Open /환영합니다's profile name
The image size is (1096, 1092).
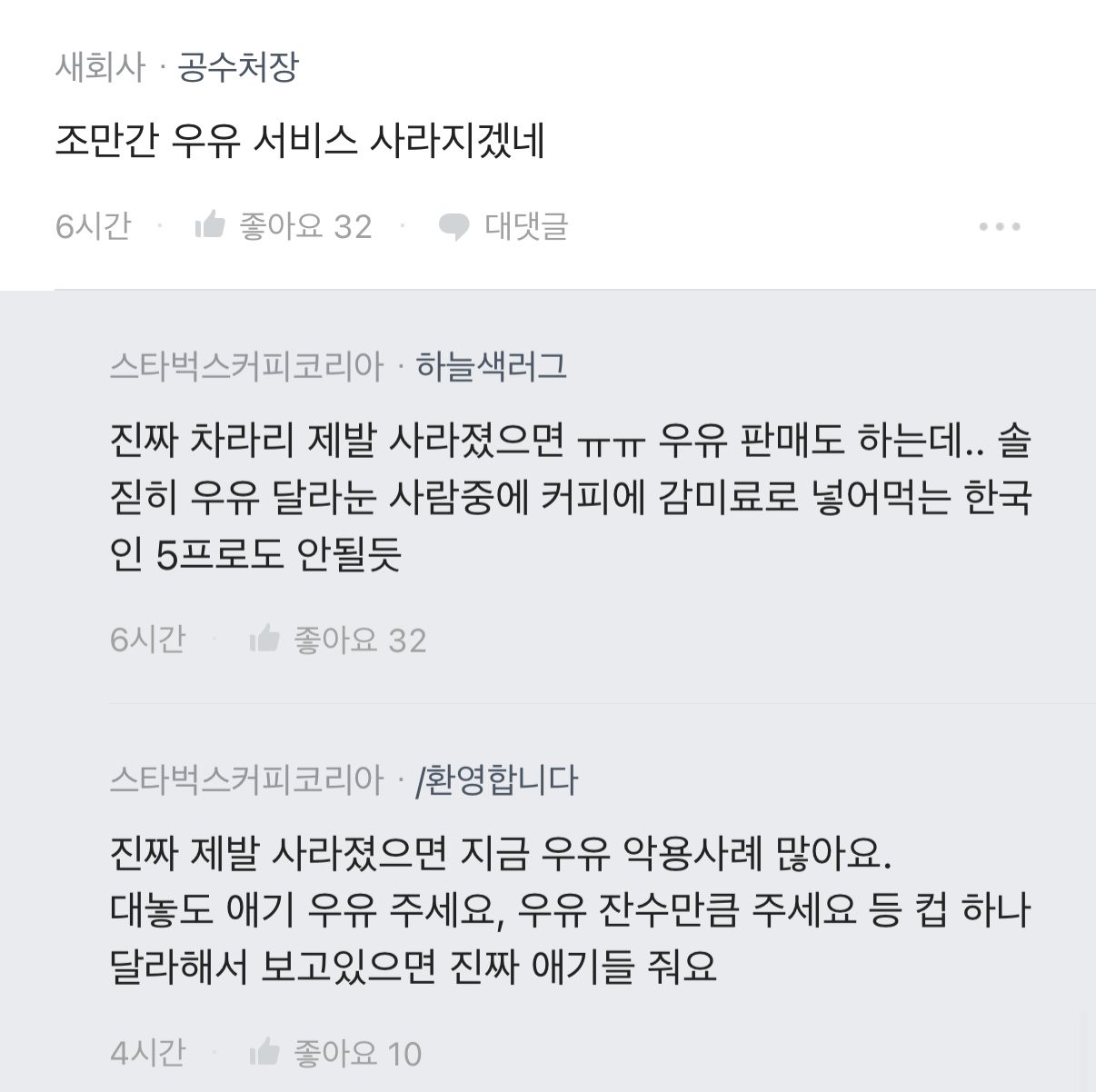(x=496, y=779)
